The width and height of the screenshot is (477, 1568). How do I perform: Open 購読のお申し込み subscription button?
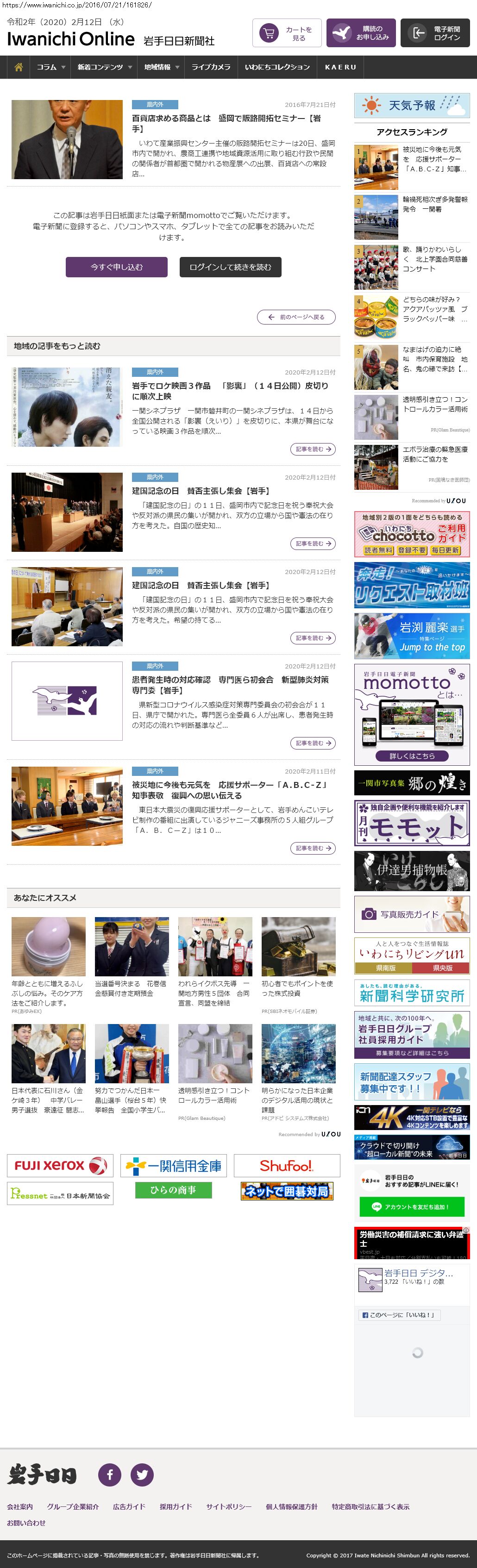(x=361, y=33)
